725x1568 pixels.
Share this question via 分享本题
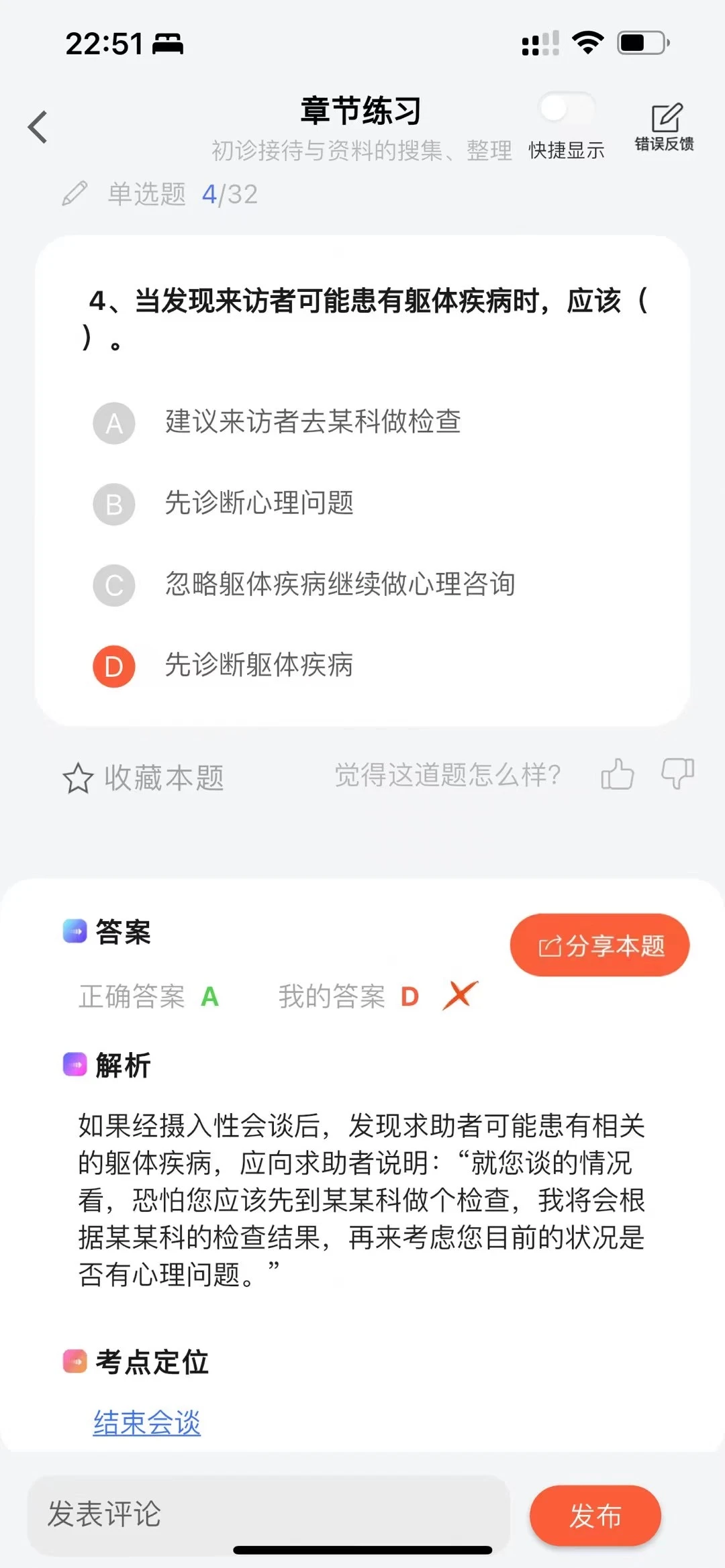coord(599,945)
